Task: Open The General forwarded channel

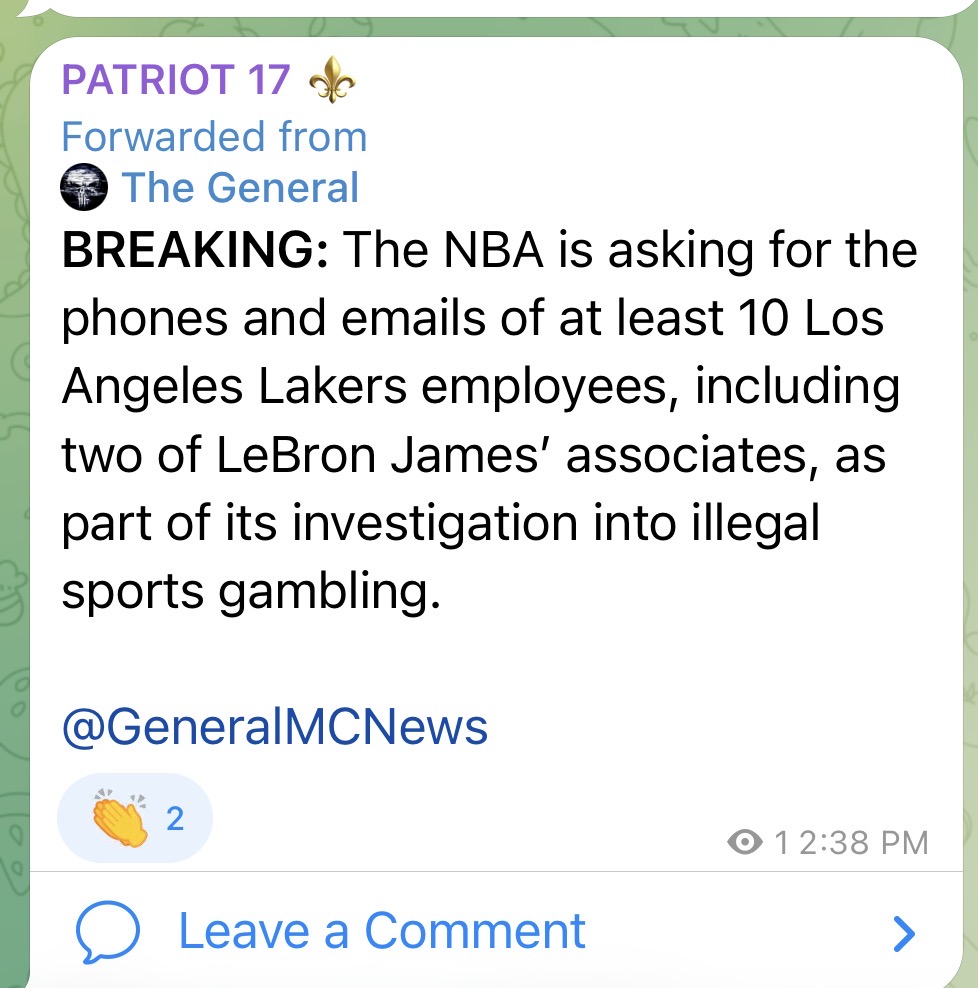Action: pyautogui.click(x=239, y=188)
